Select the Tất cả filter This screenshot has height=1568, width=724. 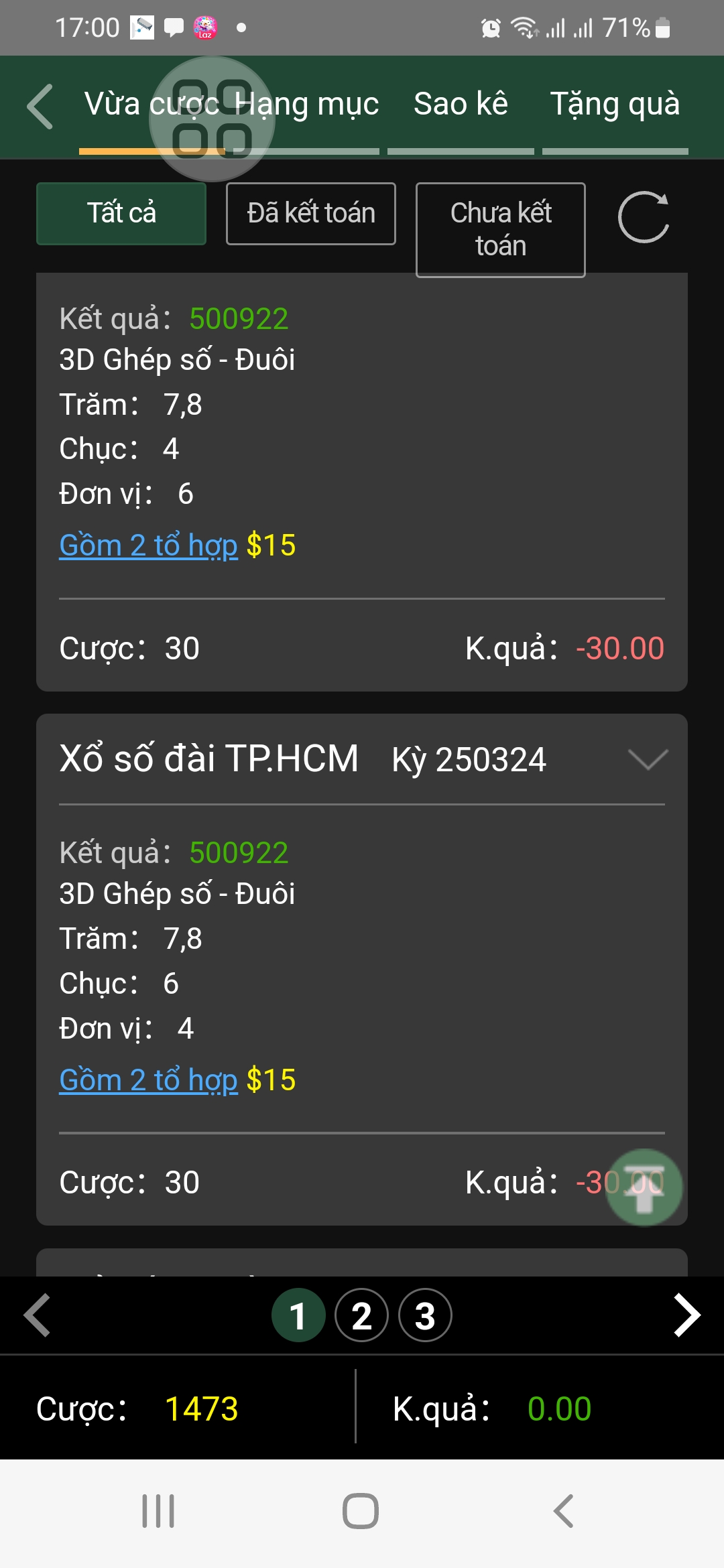(x=121, y=214)
